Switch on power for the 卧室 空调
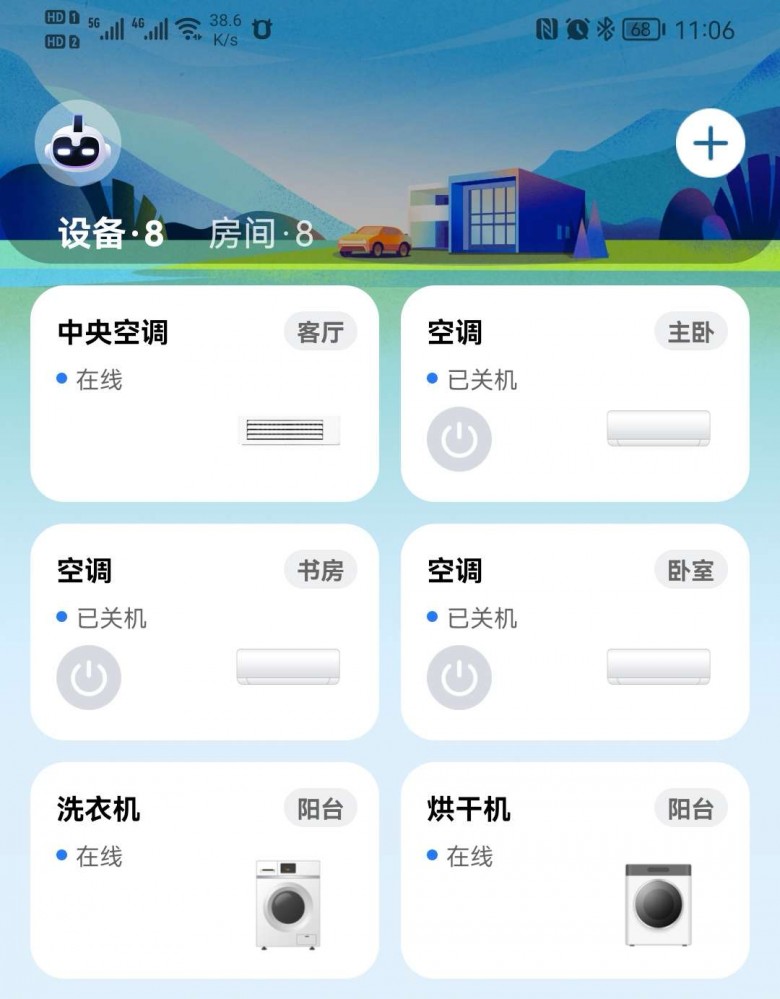This screenshot has width=780, height=999. point(459,678)
